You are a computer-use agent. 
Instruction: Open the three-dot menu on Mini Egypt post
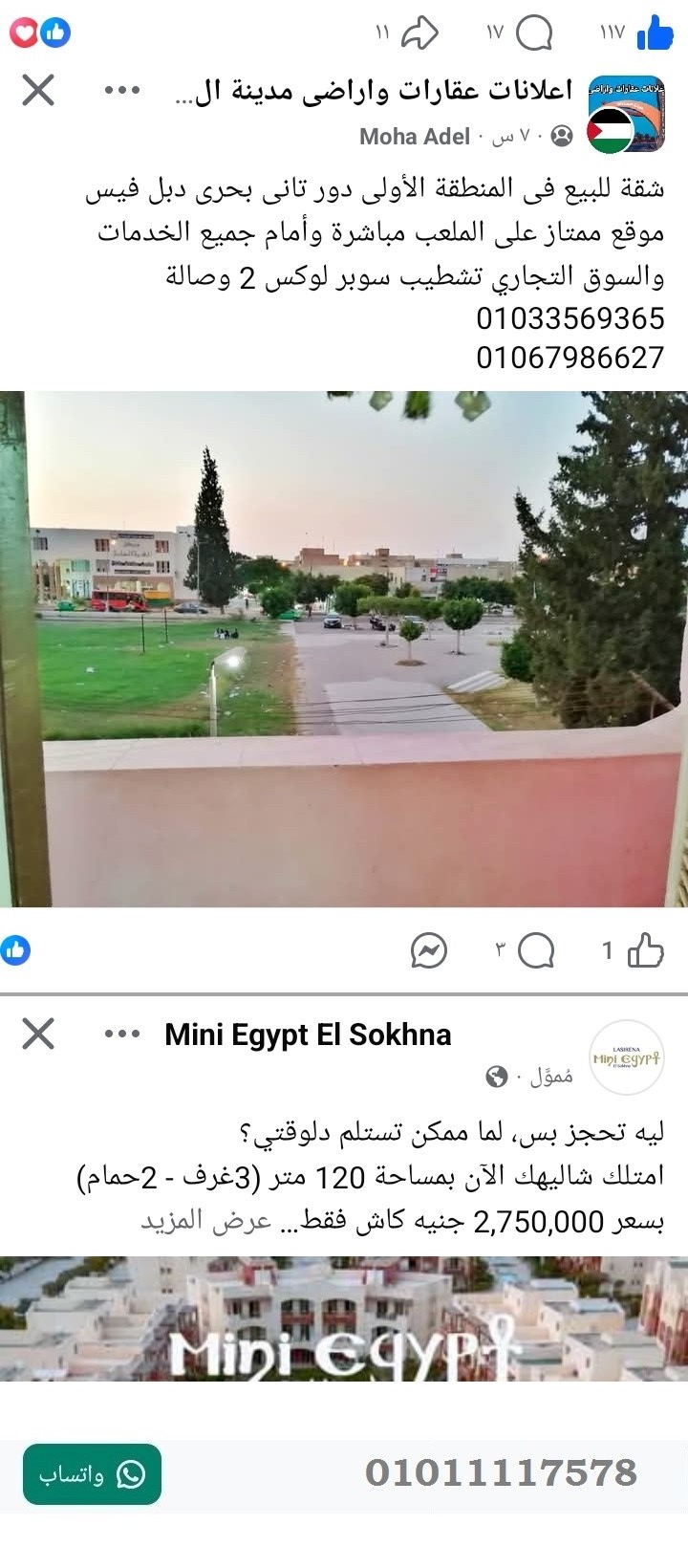coord(122,1034)
